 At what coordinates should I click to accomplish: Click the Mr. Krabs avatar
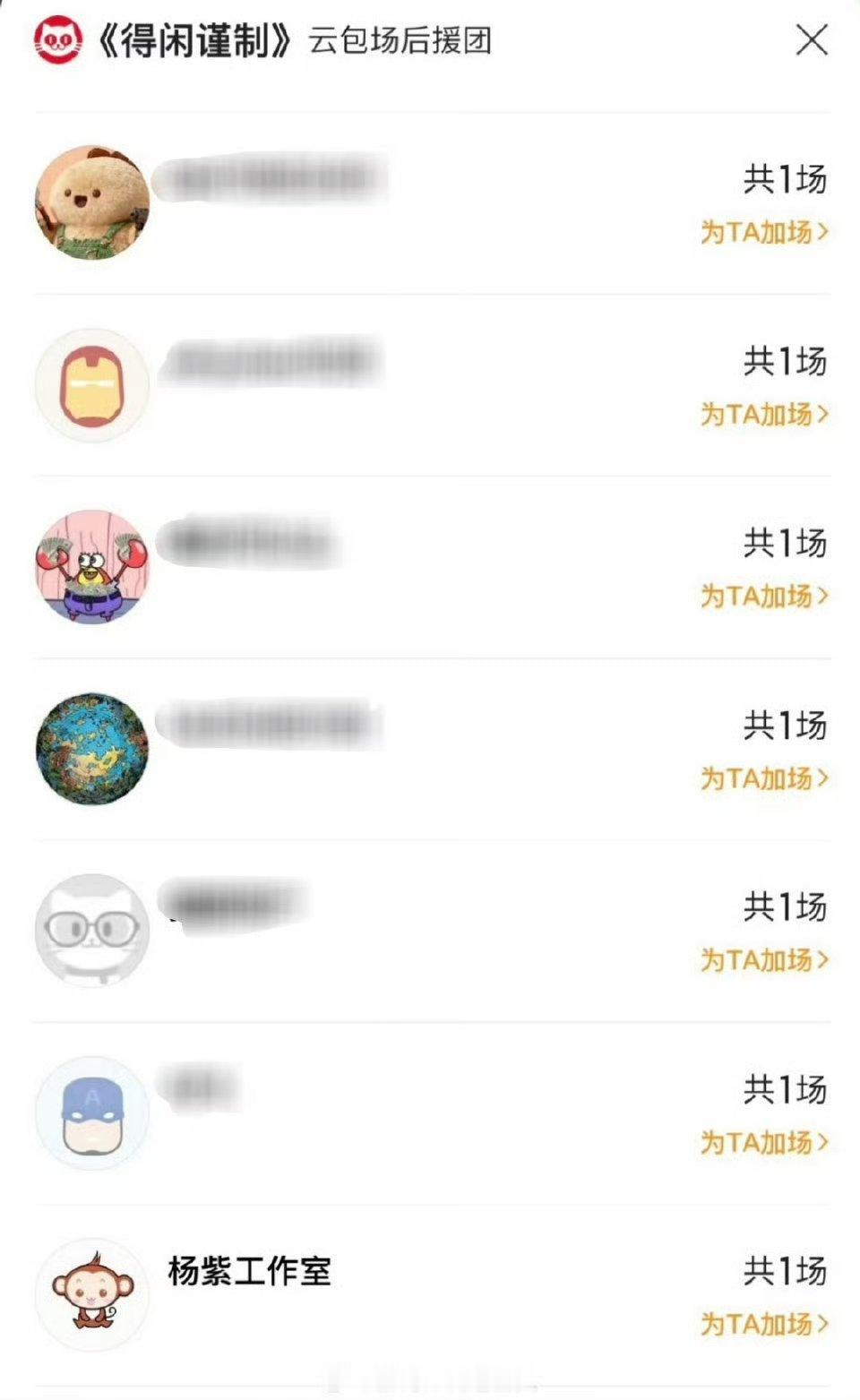coord(92,568)
